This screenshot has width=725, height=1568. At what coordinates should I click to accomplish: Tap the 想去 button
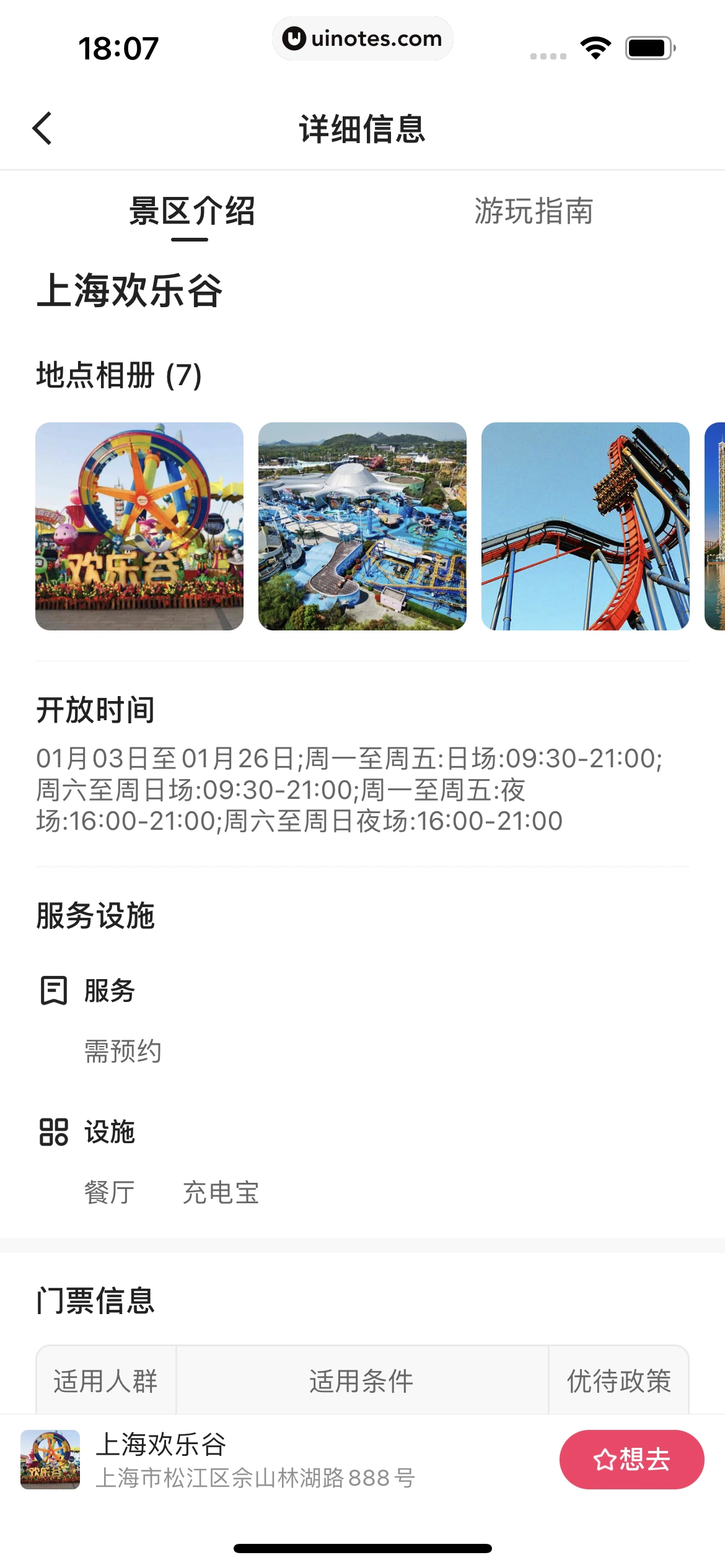(631, 1460)
